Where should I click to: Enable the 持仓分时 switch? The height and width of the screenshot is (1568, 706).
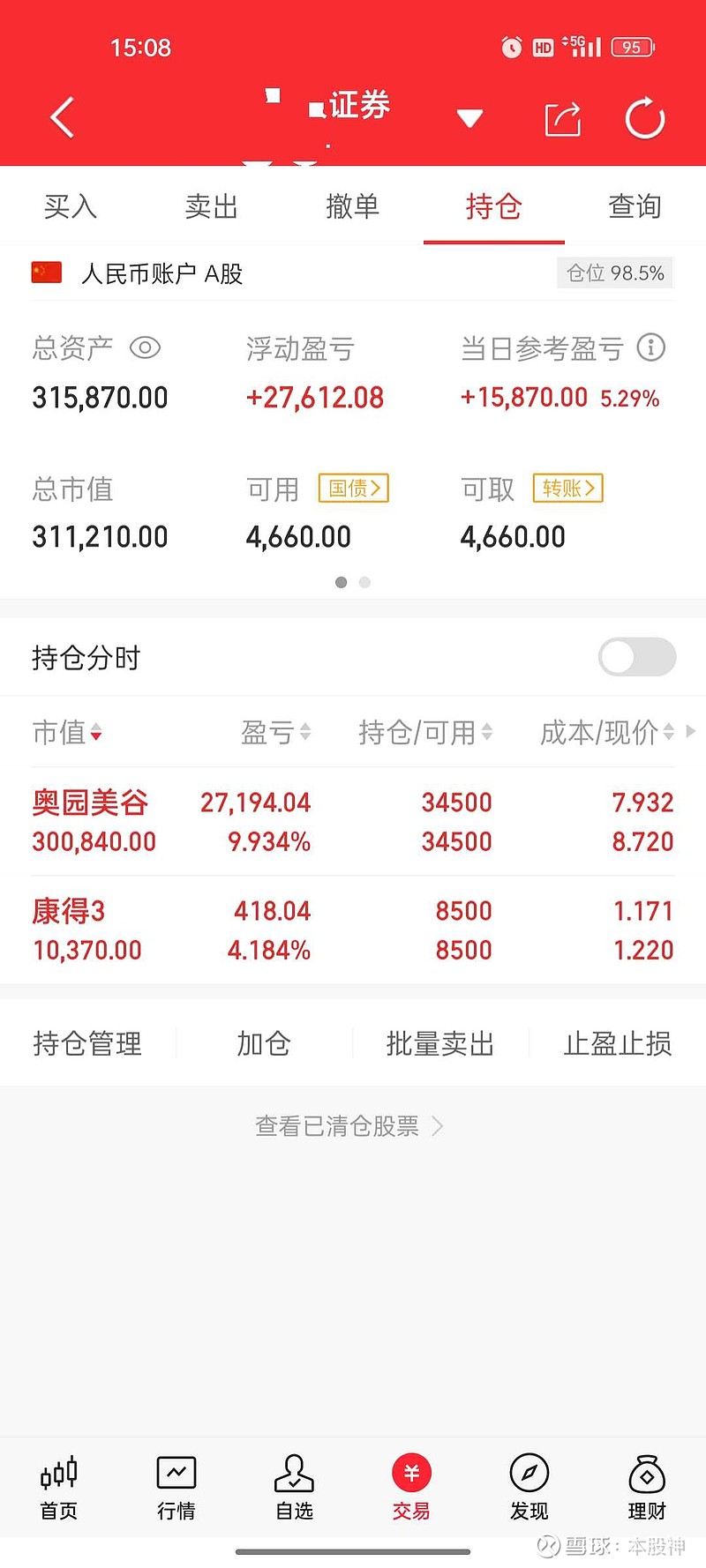637,657
